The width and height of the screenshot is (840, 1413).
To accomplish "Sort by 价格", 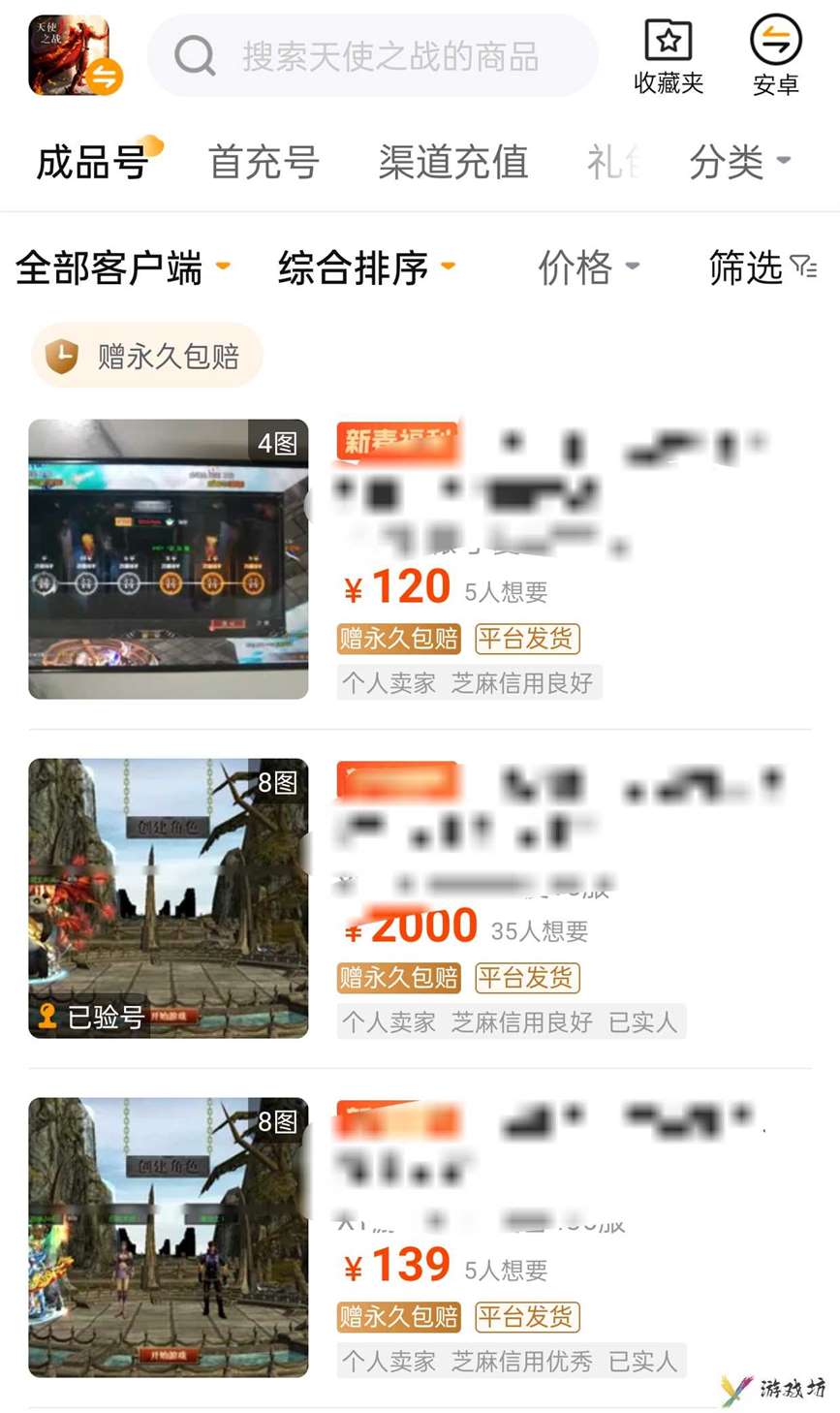I will (588, 267).
